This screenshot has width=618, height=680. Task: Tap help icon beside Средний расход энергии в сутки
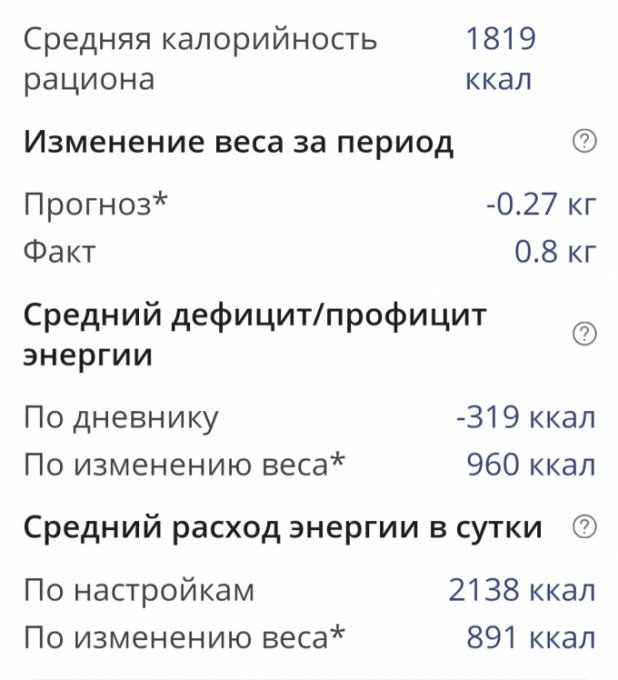[584, 527]
